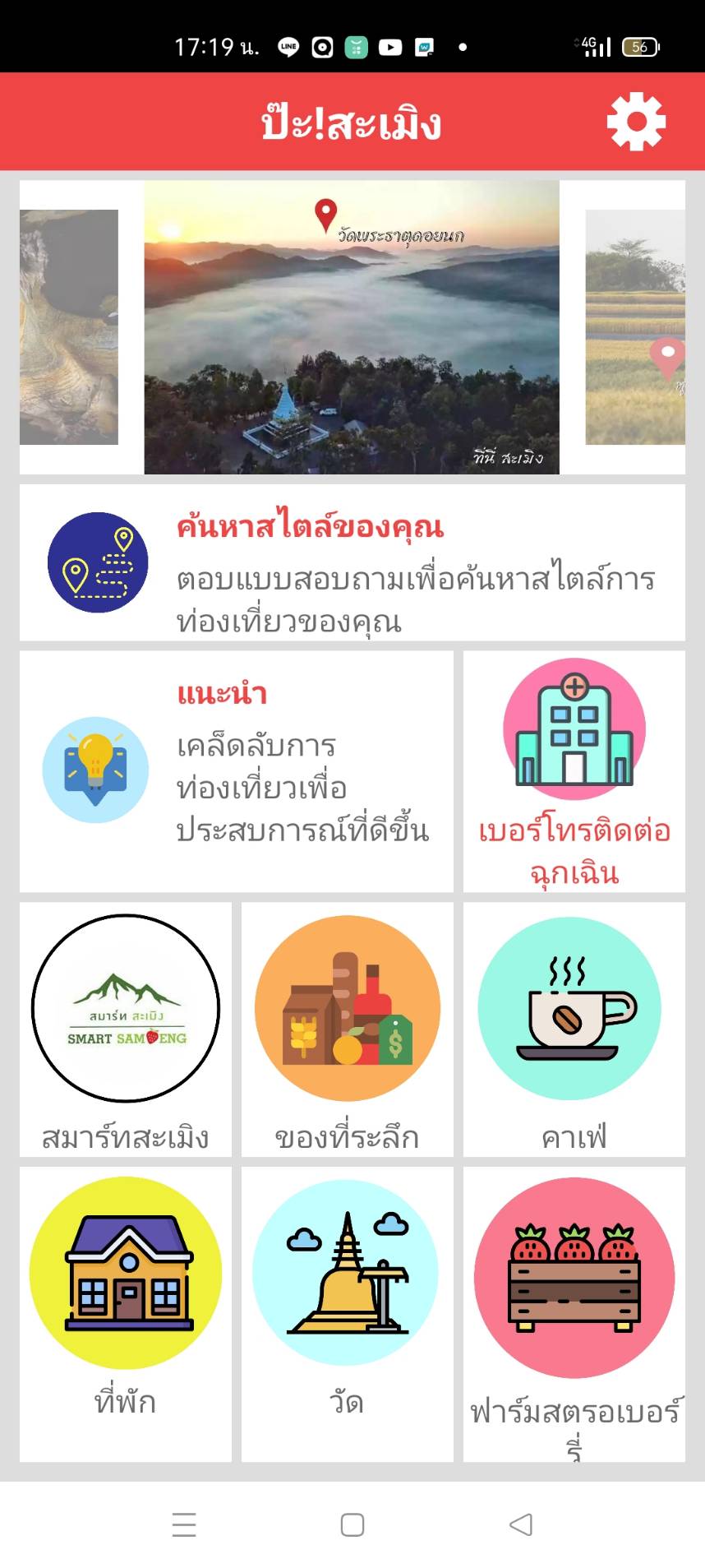Open the ที่พัก accommodation category

[x=126, y=1314]
